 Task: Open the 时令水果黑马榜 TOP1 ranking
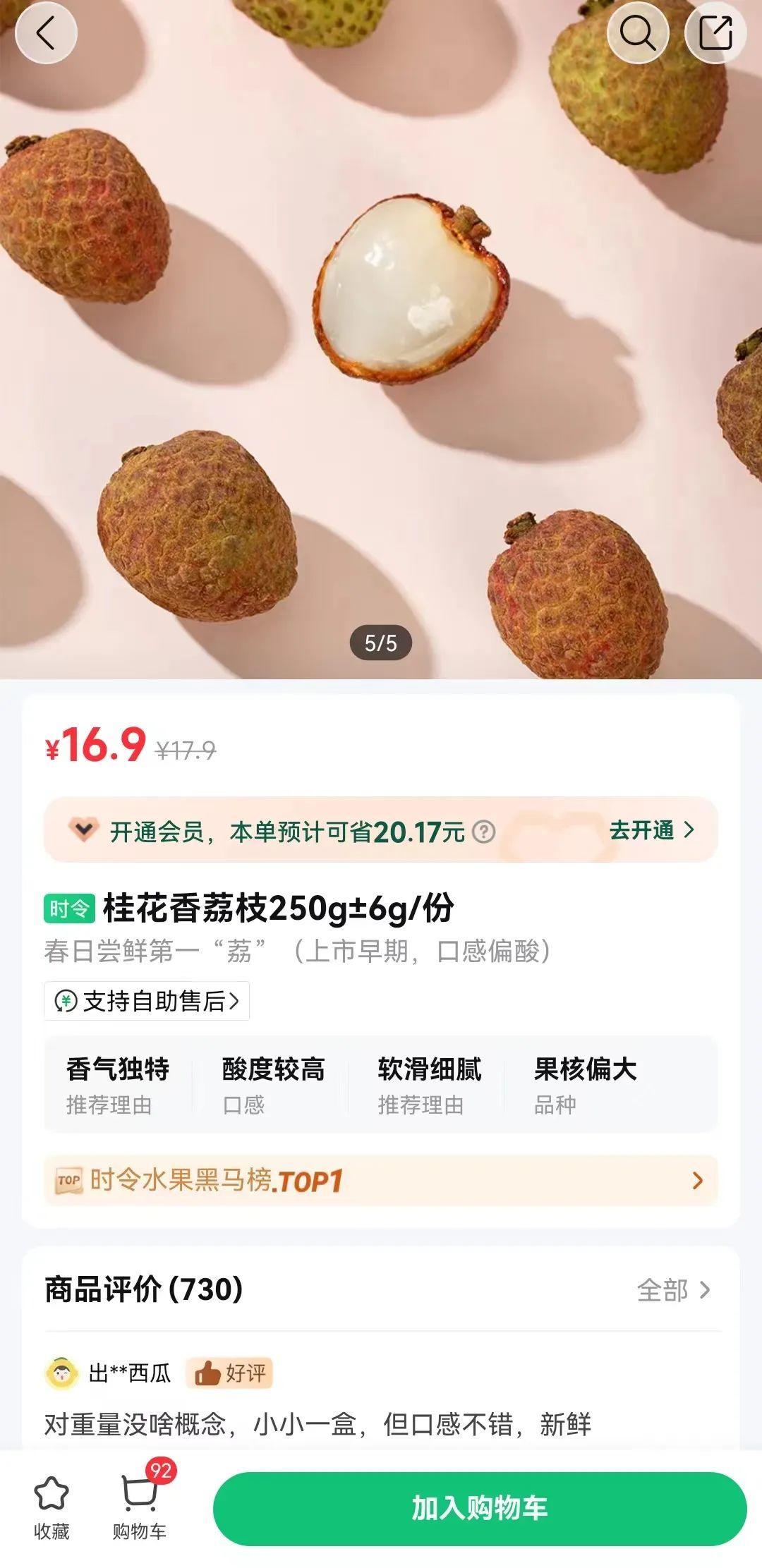pos(381,1180)
